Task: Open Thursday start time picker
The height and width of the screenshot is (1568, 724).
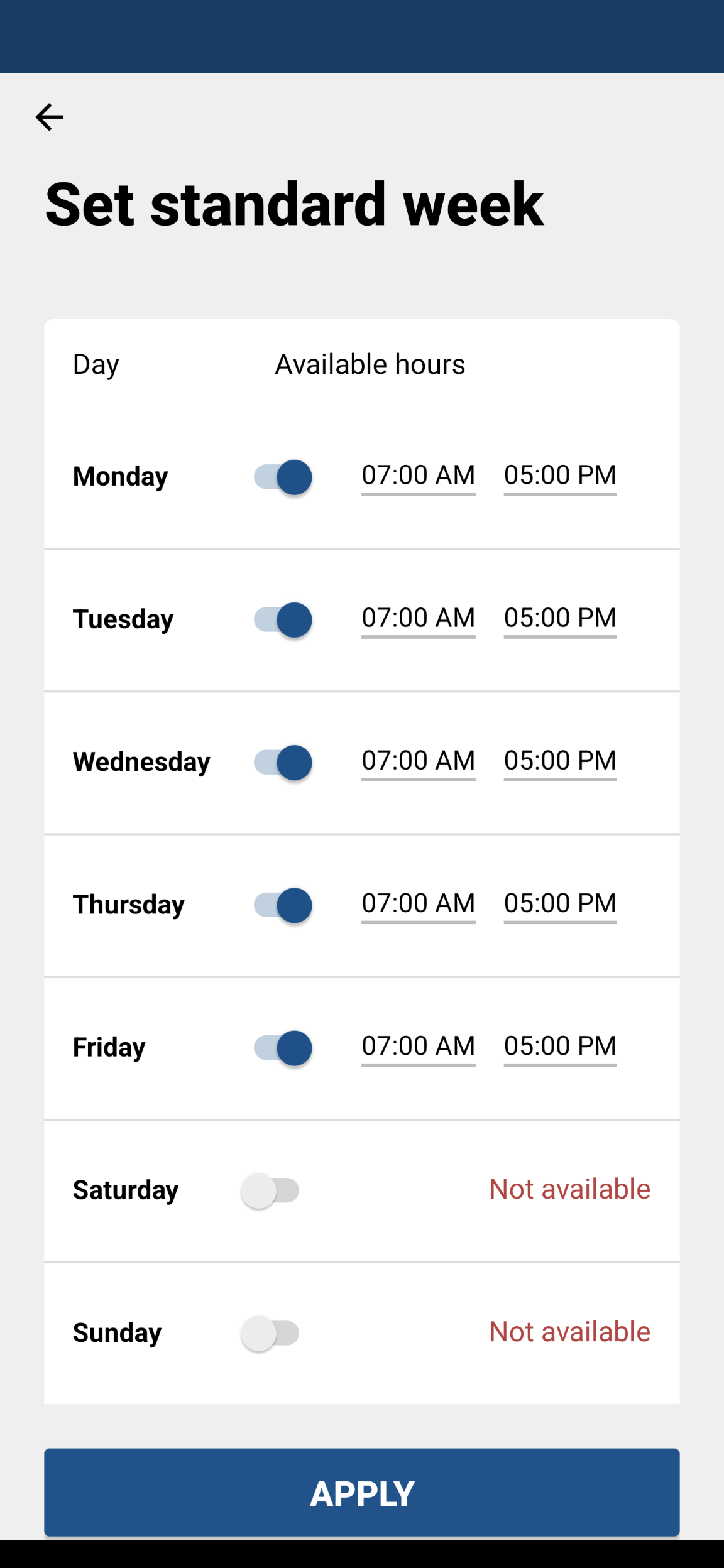Action: (x=419, y=905)
